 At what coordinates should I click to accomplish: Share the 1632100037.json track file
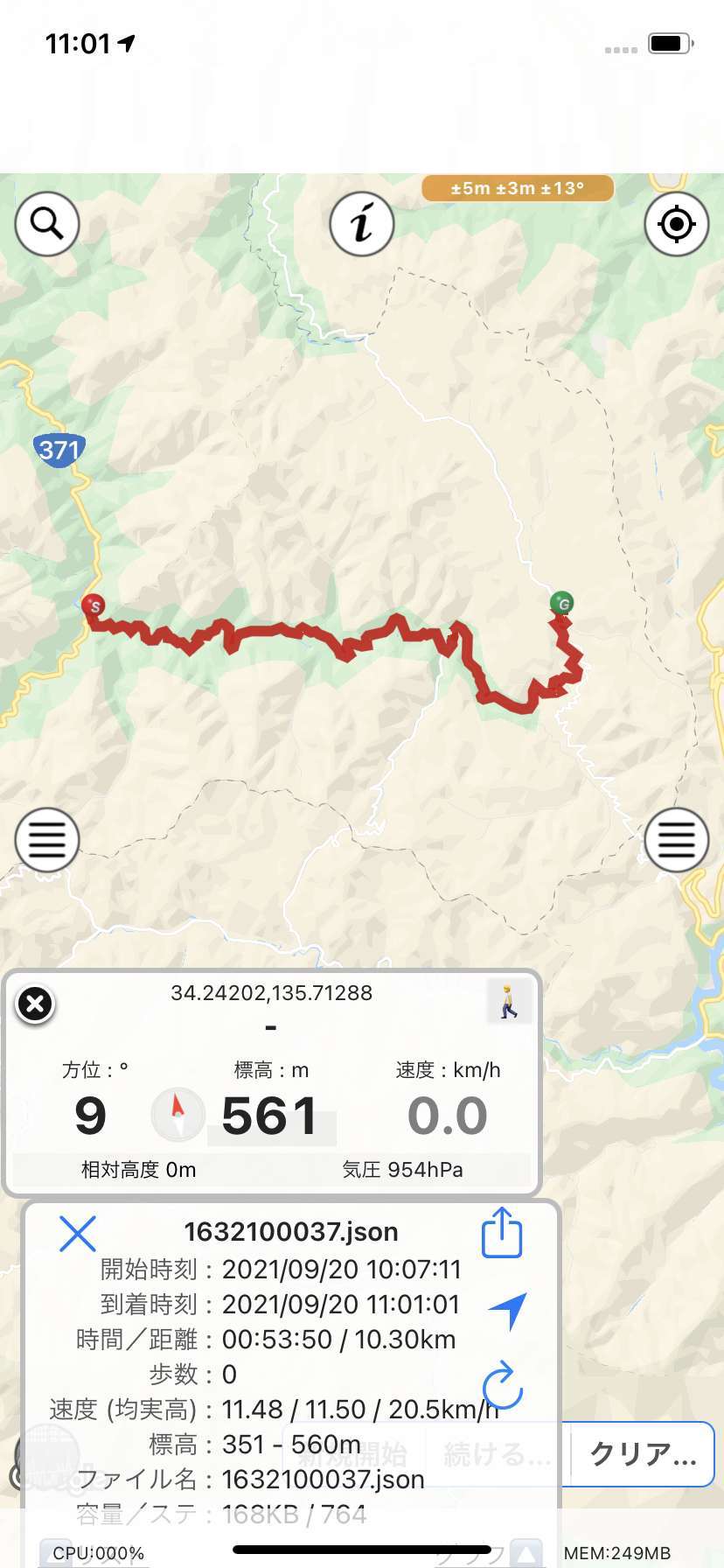pos(502,1232)
